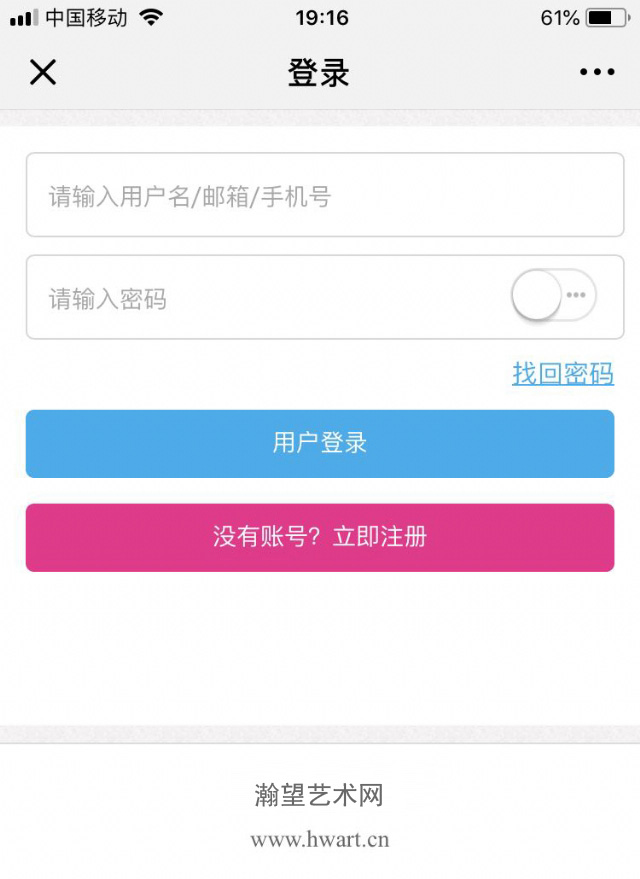Tap the blue 用户登录 button
The image size is (640, 879).
coord(320,443)
